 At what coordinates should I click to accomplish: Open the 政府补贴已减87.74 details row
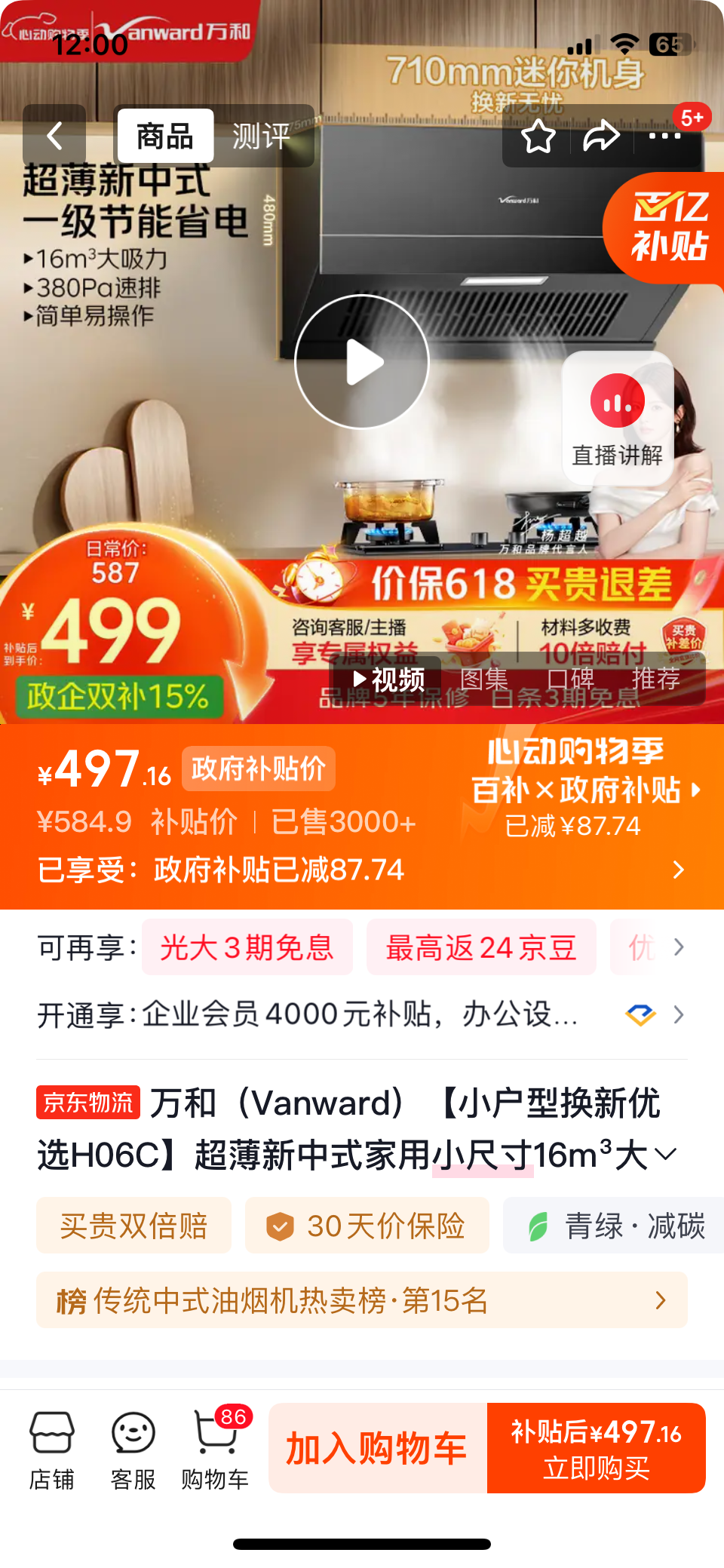point(362,870)
